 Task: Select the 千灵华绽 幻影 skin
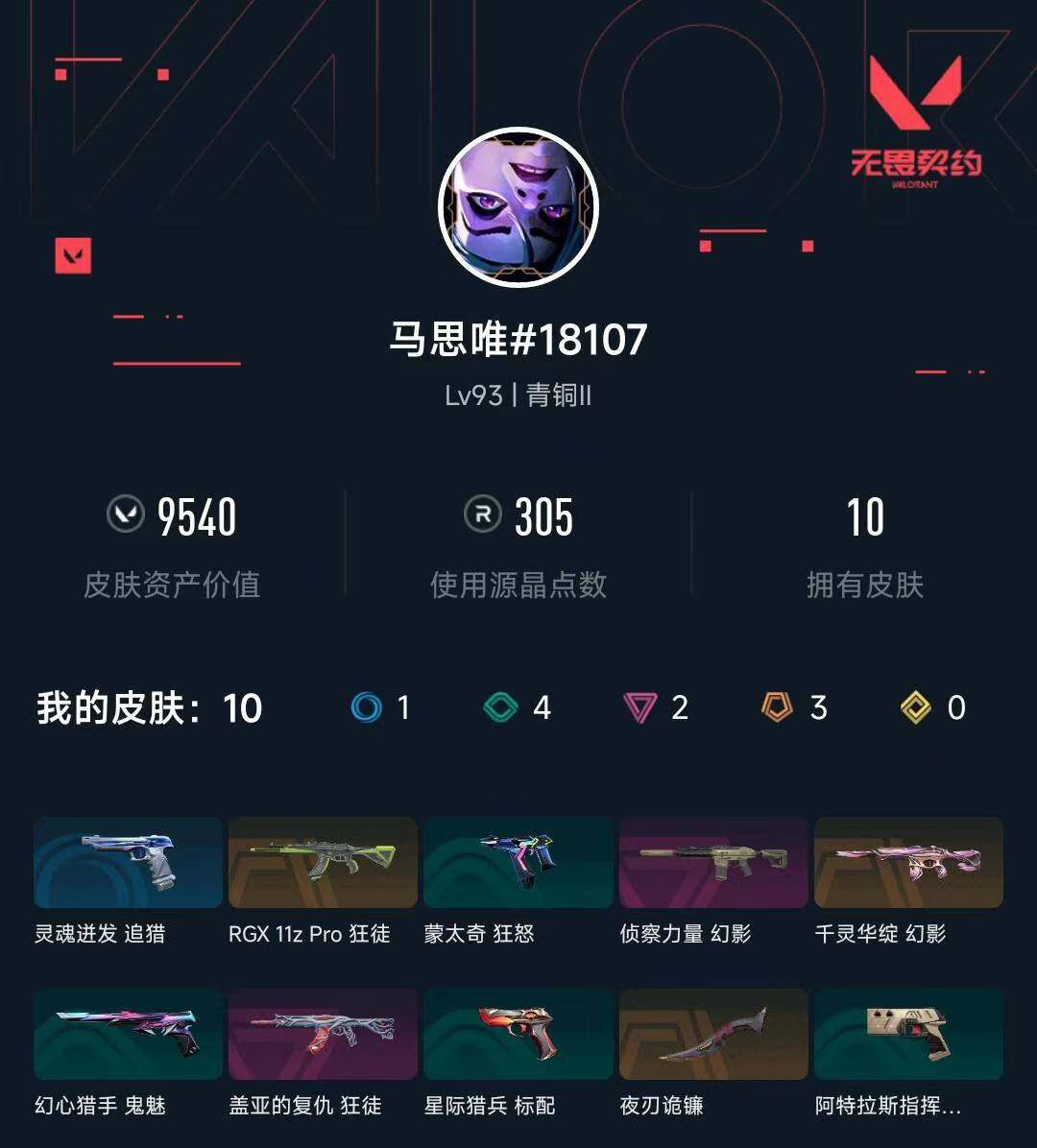pos(909,863)
